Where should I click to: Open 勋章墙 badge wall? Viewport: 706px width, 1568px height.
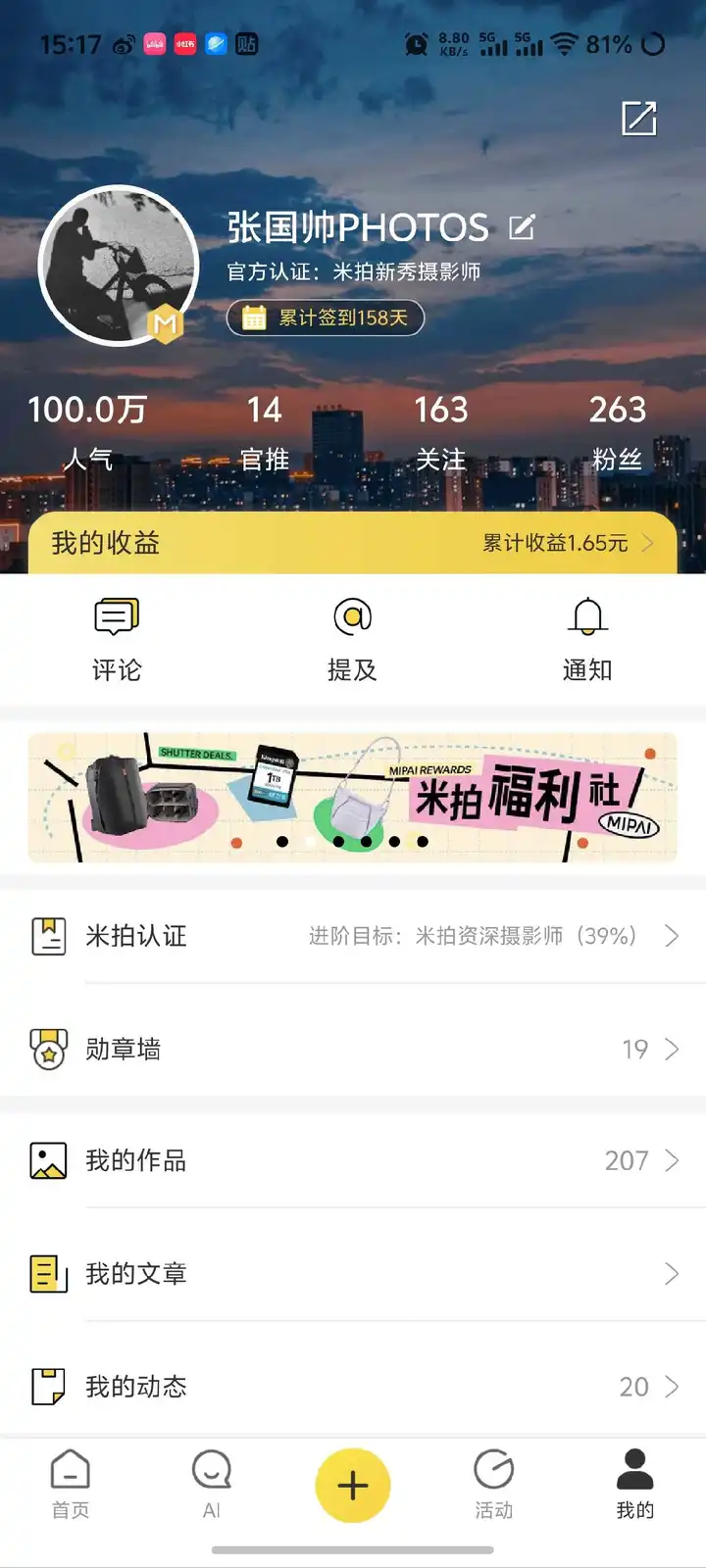(x=353, y=1049)
